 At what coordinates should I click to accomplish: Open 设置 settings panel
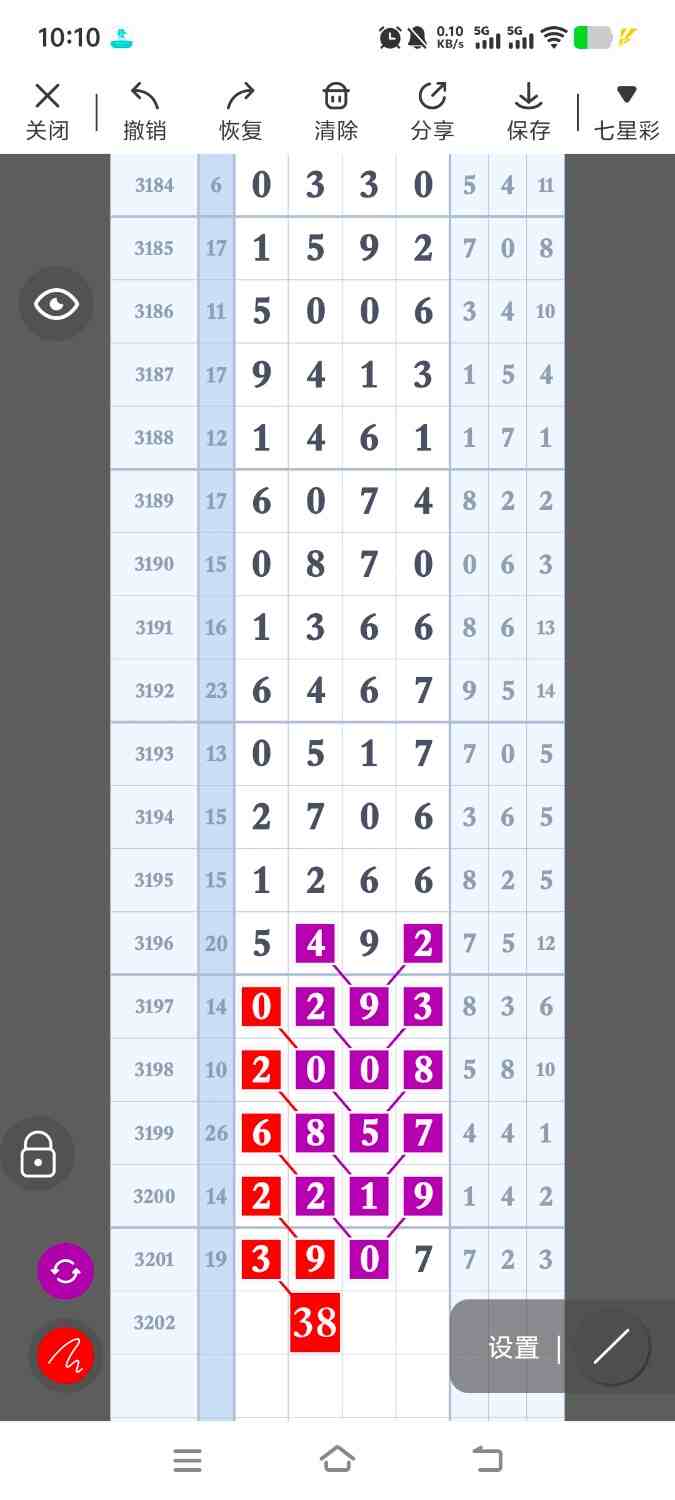(514, 1348)
